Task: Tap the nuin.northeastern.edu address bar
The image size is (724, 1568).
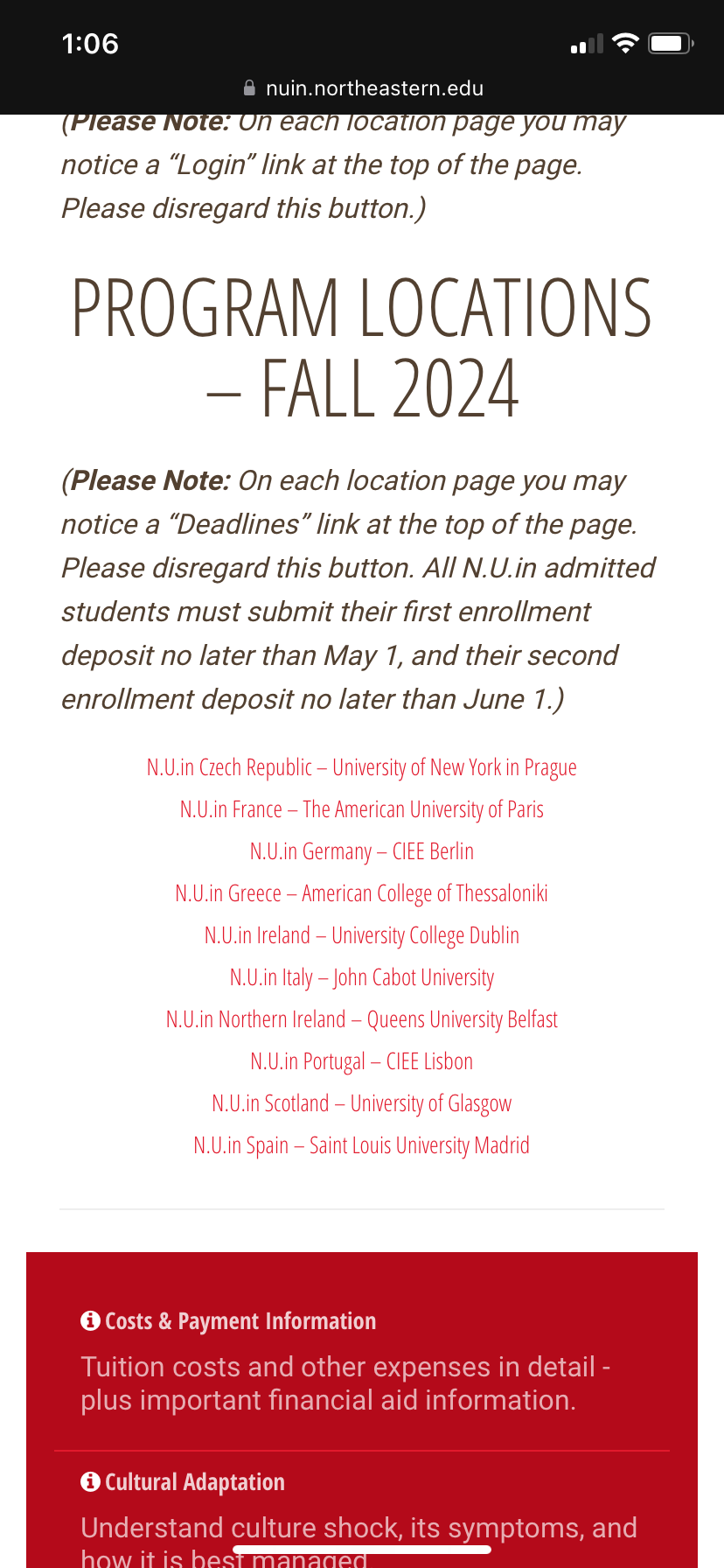Action: (363, 88)
